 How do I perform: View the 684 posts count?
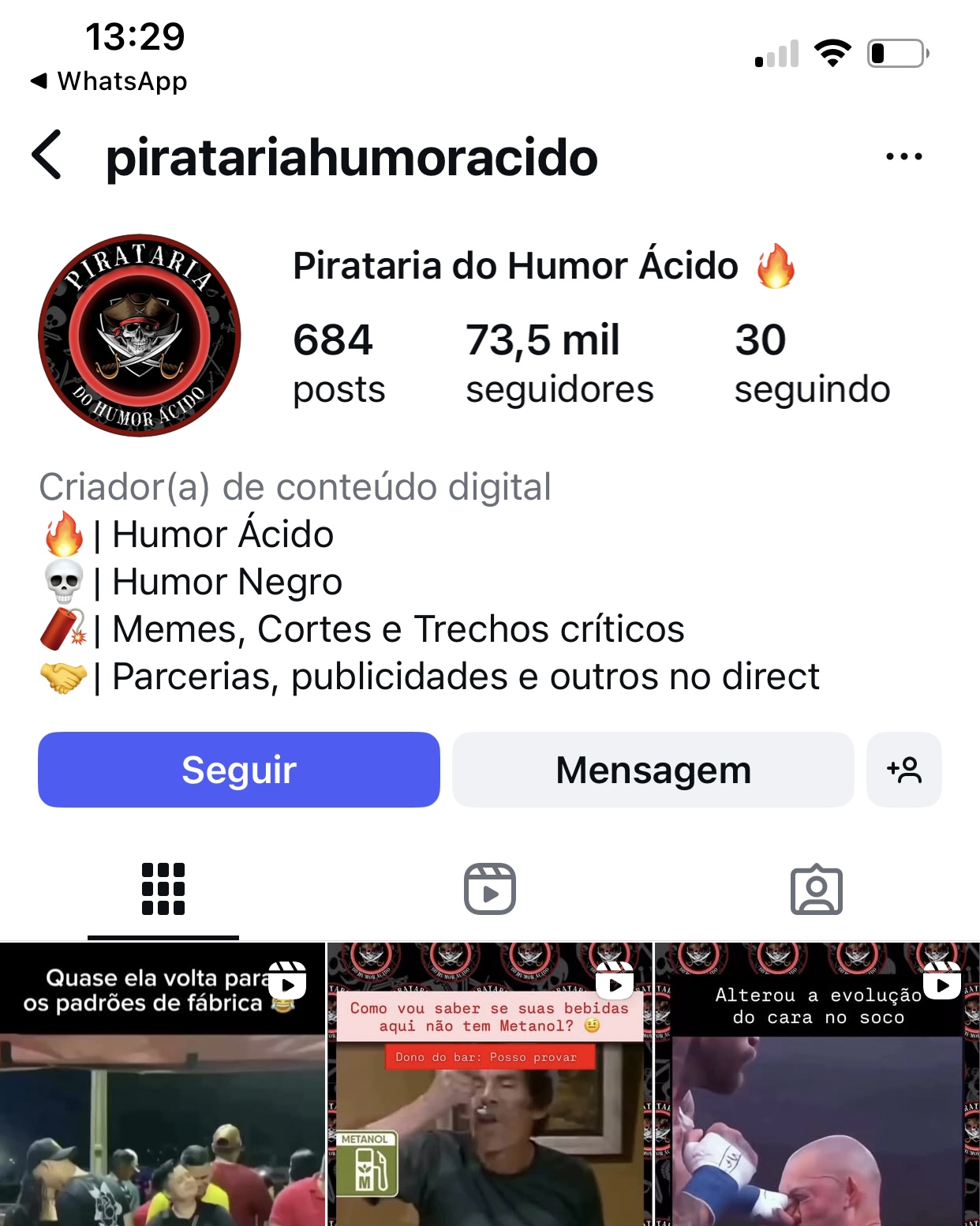[x=338, y=362]
